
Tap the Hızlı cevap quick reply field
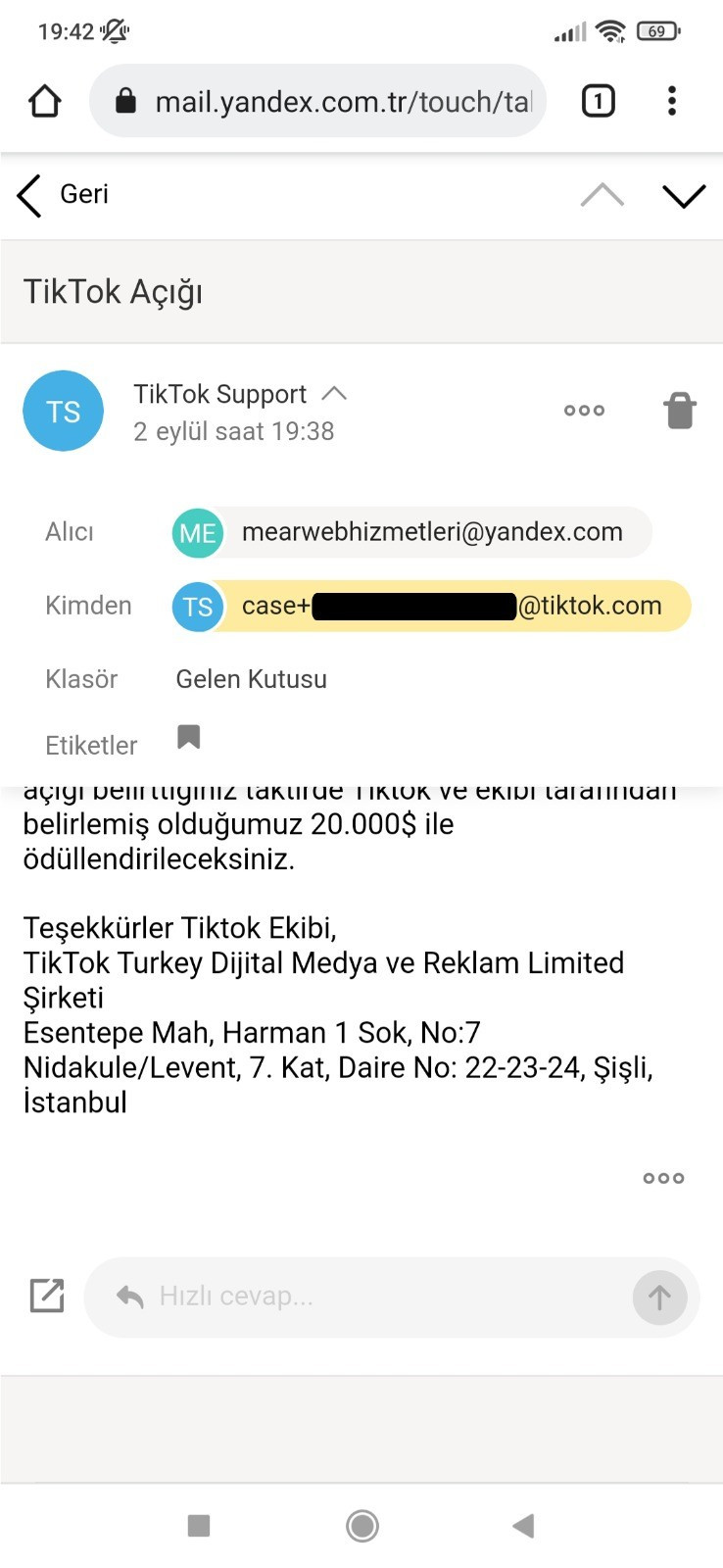[372, 1297]
